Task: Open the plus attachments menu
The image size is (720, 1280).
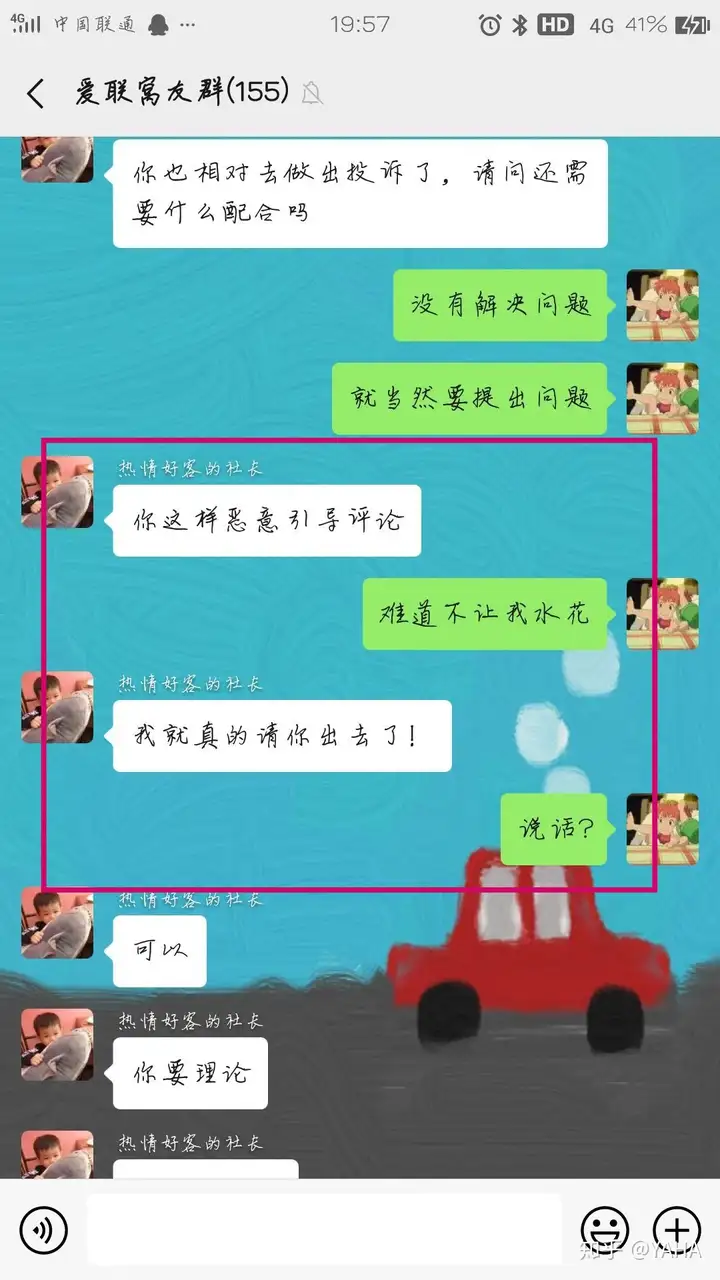Action: [677, 1230]
